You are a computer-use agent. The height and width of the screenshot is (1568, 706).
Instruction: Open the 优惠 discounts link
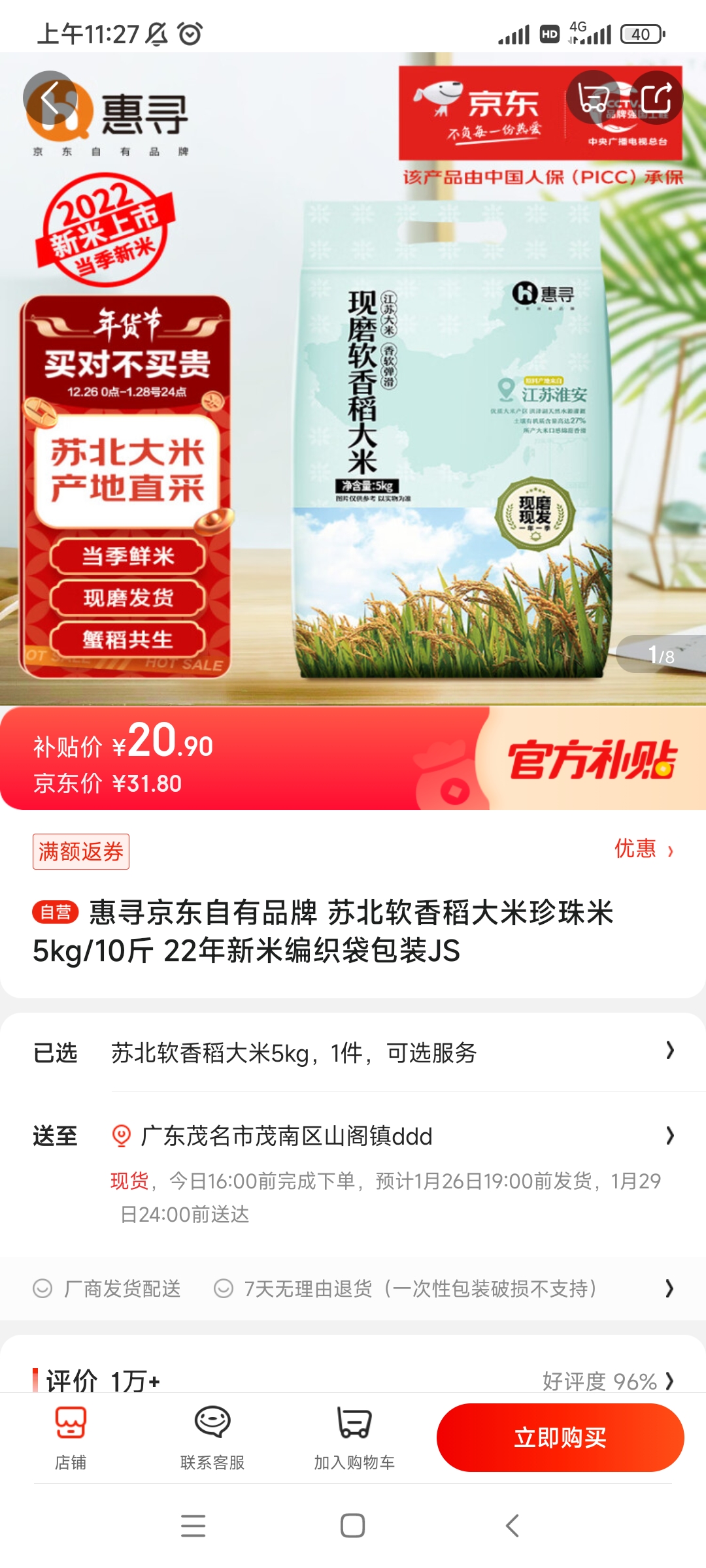pyautogui.click(x=643, y=849)
